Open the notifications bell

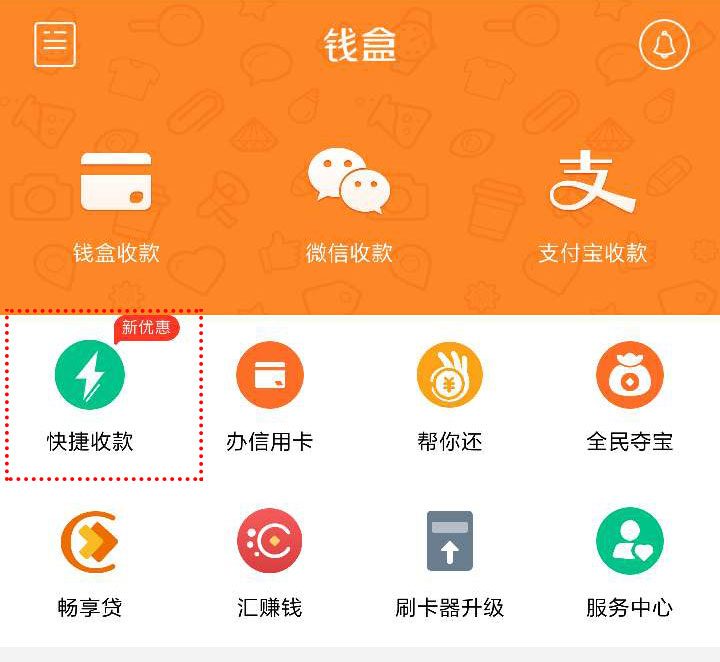(664, 45)
